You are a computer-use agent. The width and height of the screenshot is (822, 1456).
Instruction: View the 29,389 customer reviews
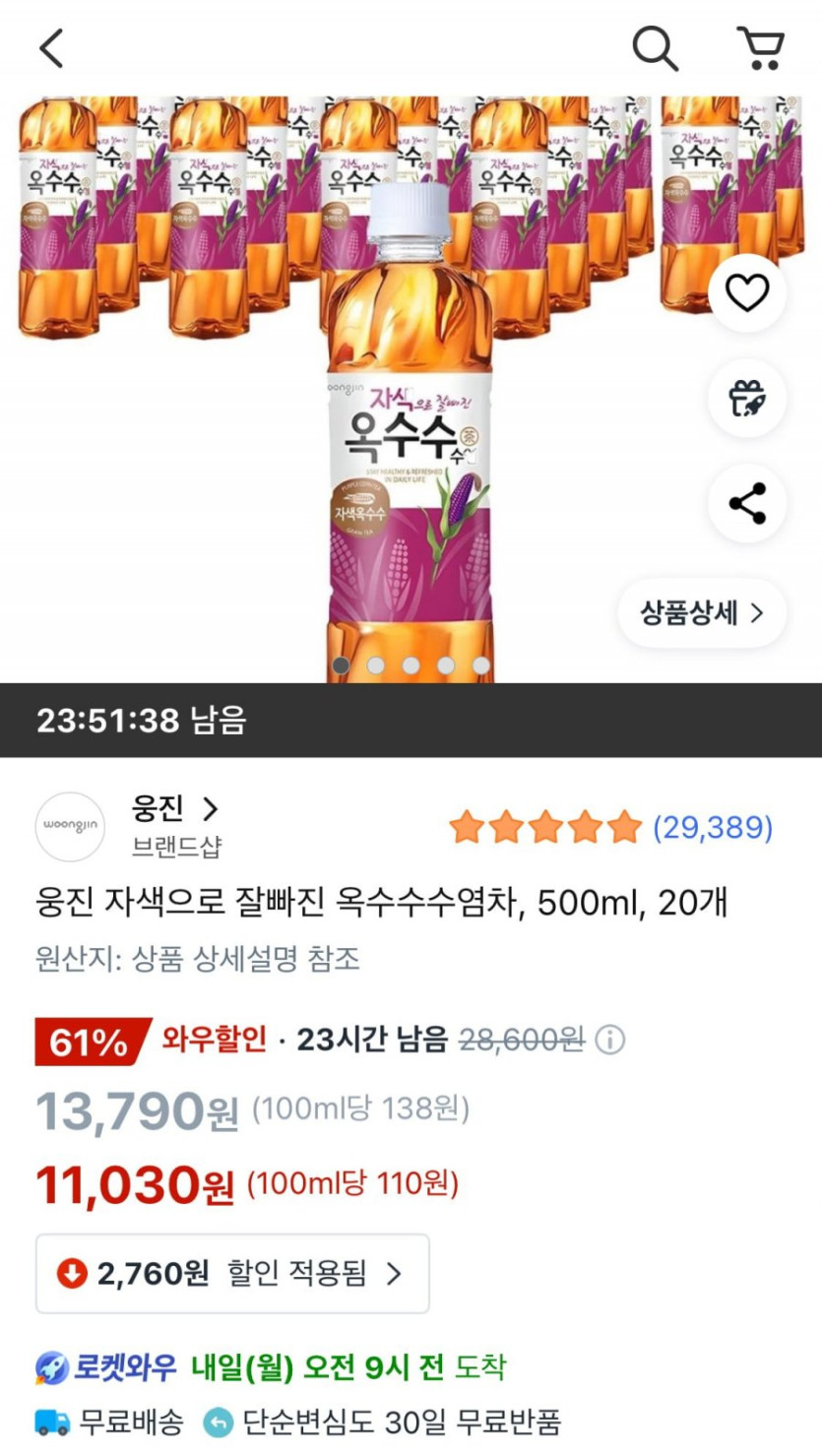pyautogui.click(x=713, y=828)
